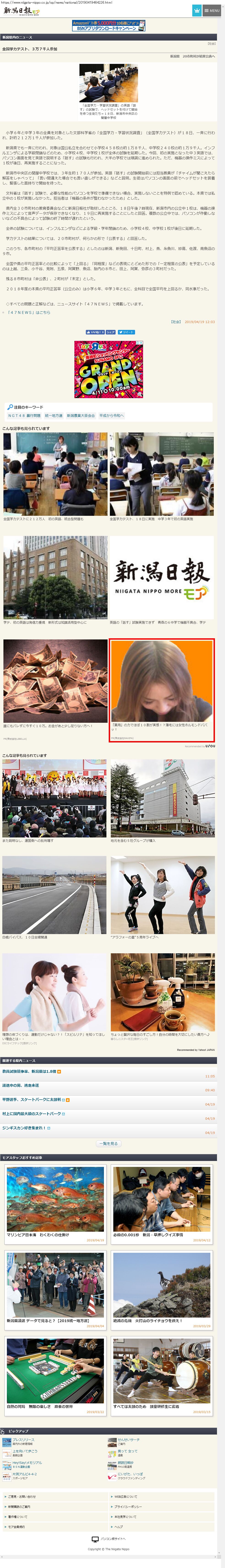
Task: Select the NGT48 暴行問題 keyword
Action: 24,416
